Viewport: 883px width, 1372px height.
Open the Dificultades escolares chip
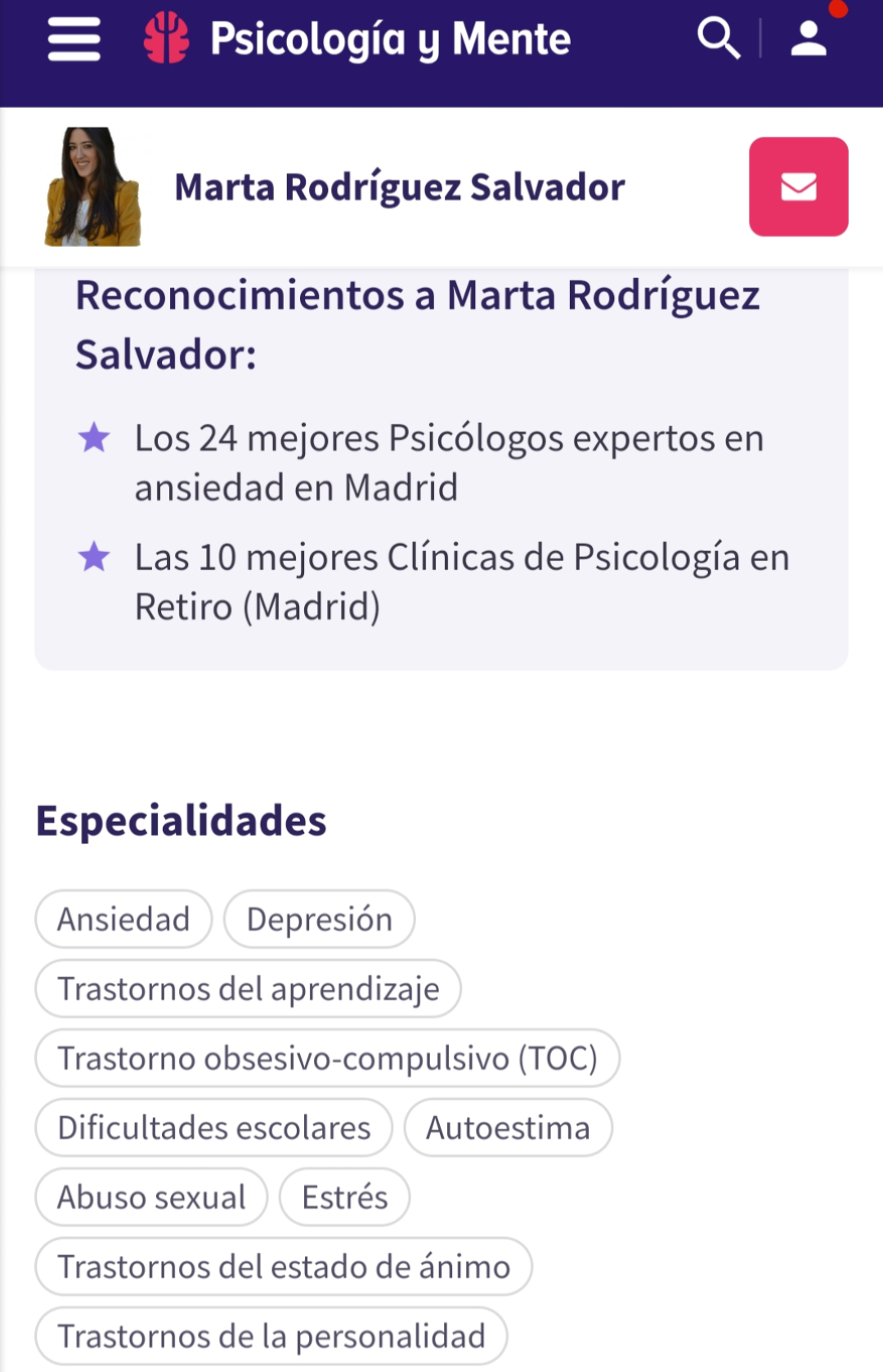pyautogui.click(x=213, y=1128)
